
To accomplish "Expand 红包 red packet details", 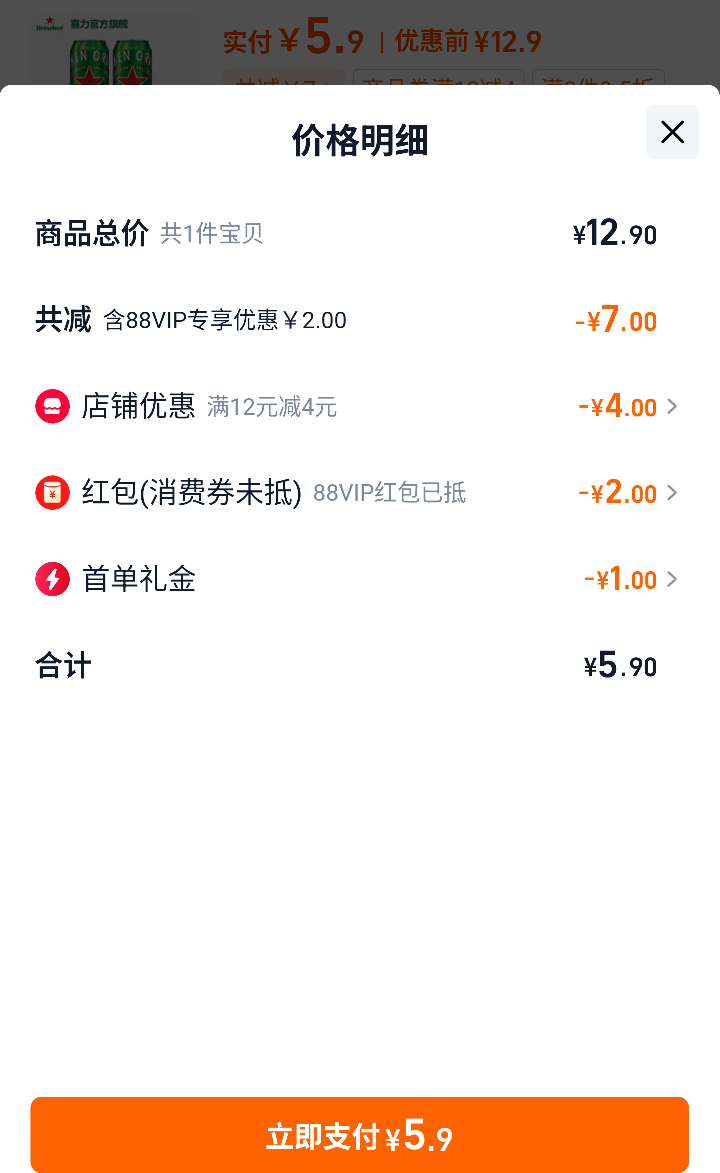I will coord(671,492).
